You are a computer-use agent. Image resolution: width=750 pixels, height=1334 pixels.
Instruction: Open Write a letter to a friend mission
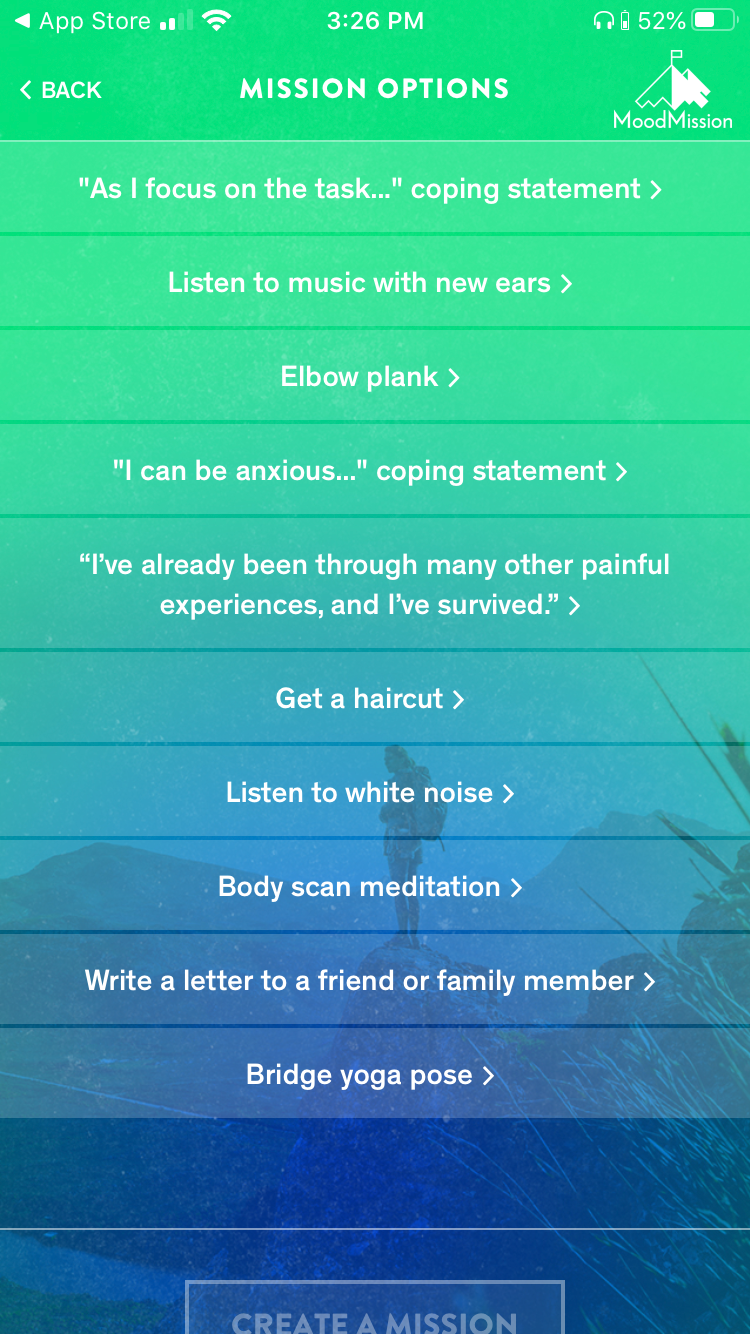tap(375, 980)
